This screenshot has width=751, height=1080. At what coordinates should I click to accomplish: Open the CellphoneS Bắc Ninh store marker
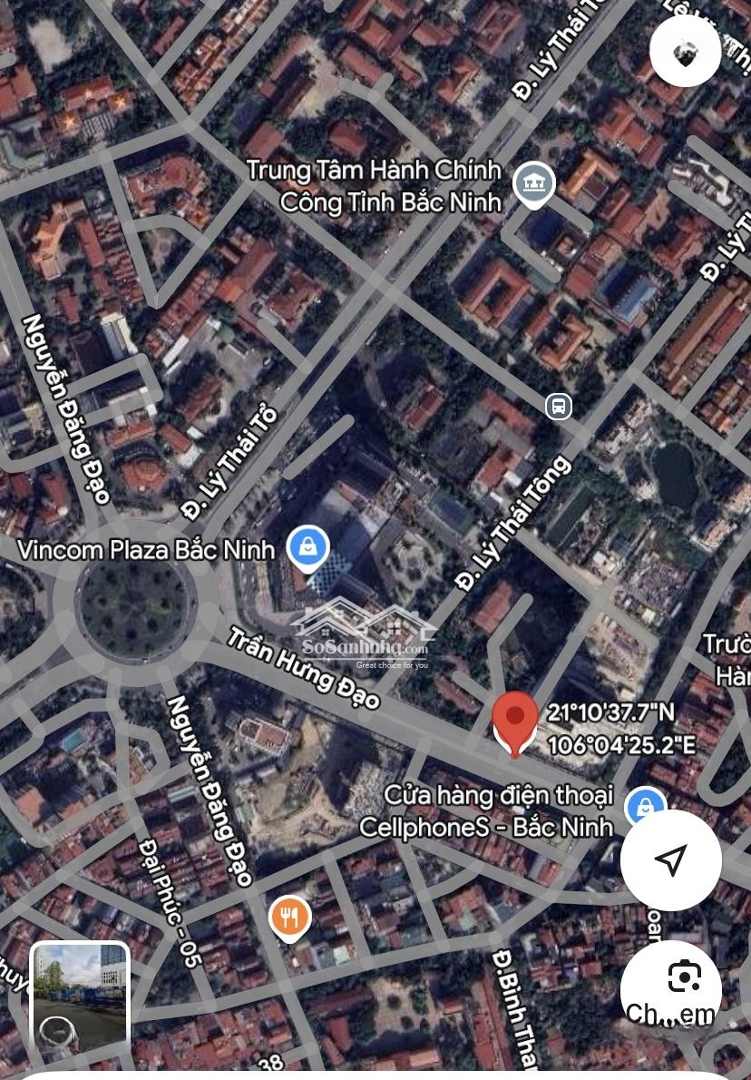[645, 806]
